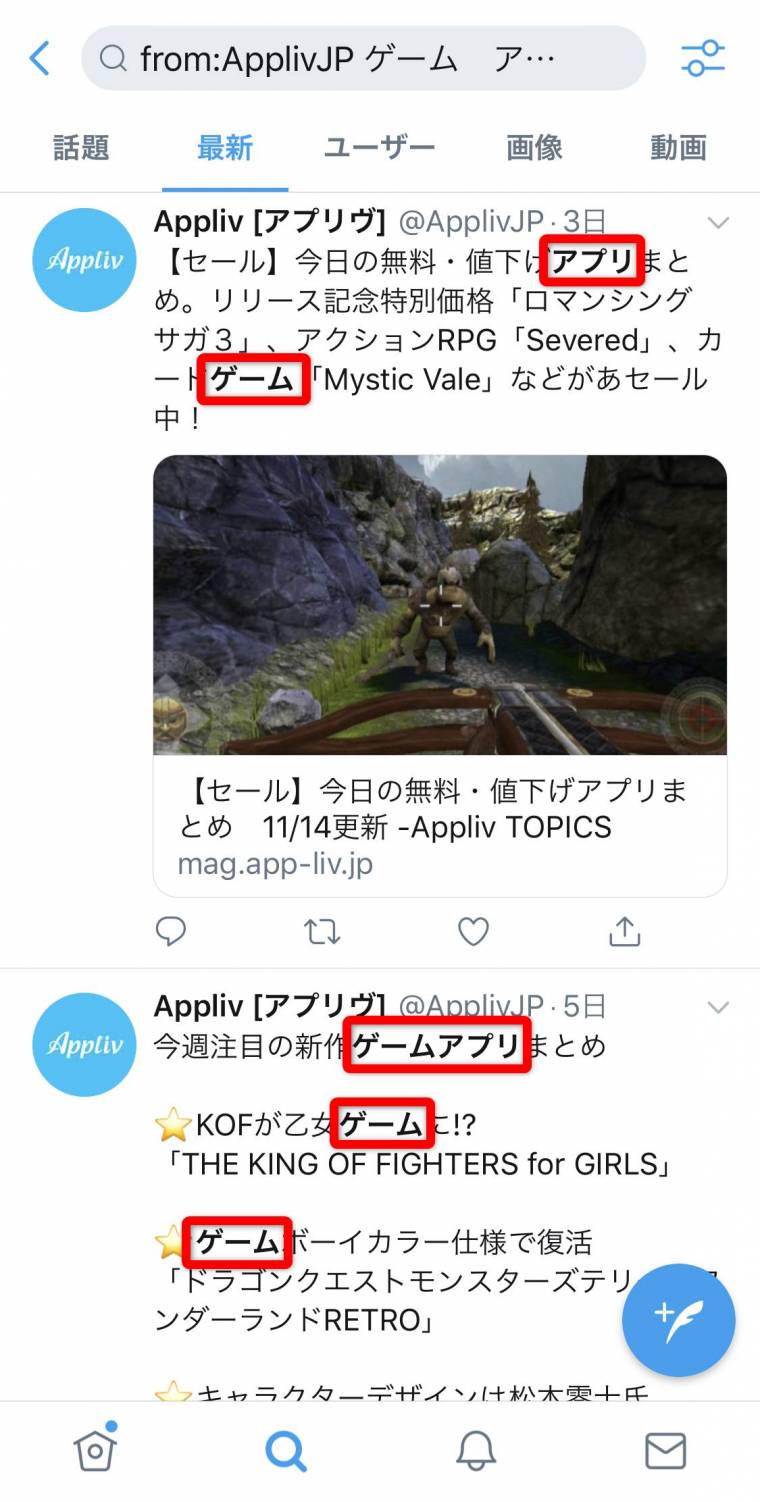Tap the search box with from:ApplivJP query
Image resolution: width=760 pixels, height=1502 pixels.
363,59
